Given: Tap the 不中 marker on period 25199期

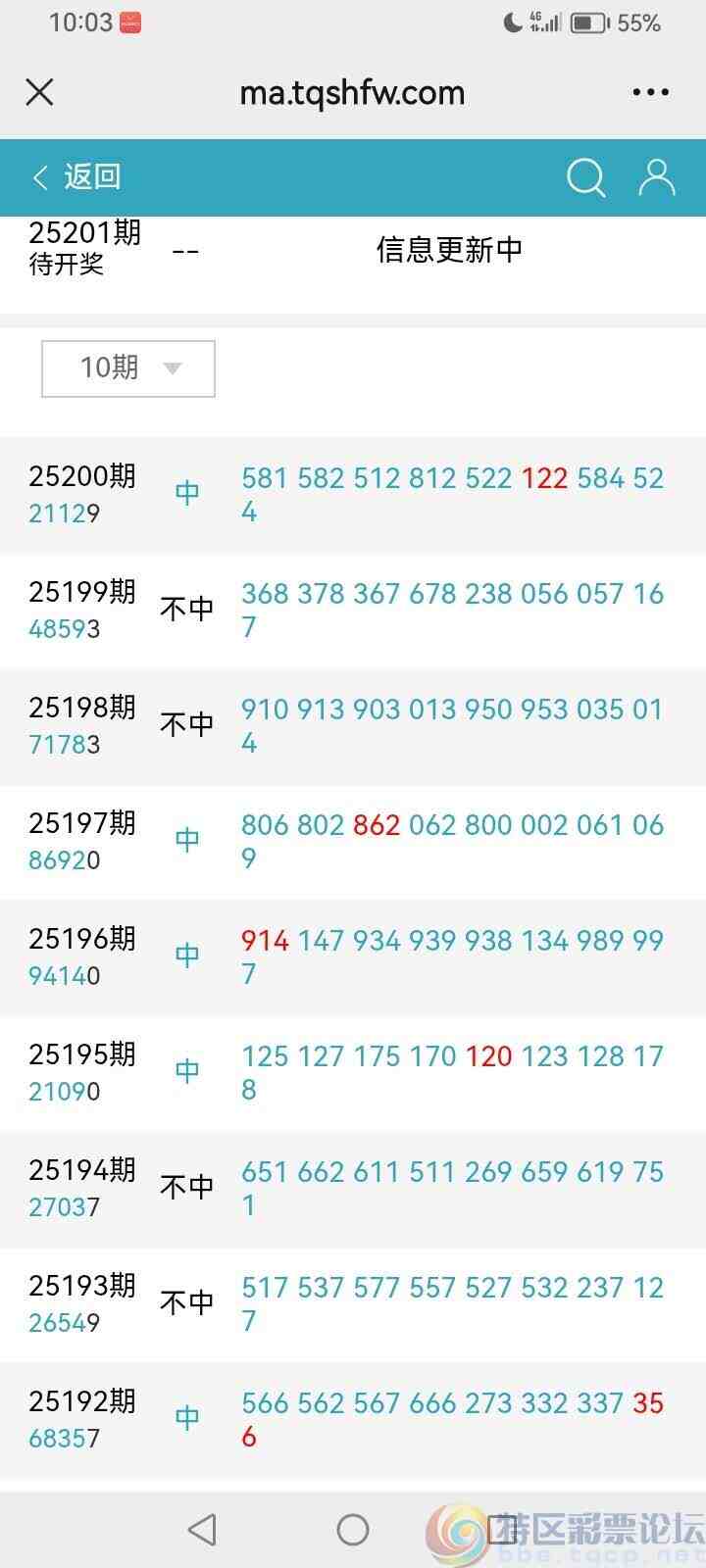Looking at the screenshot, I should click(x=186, y=610).
